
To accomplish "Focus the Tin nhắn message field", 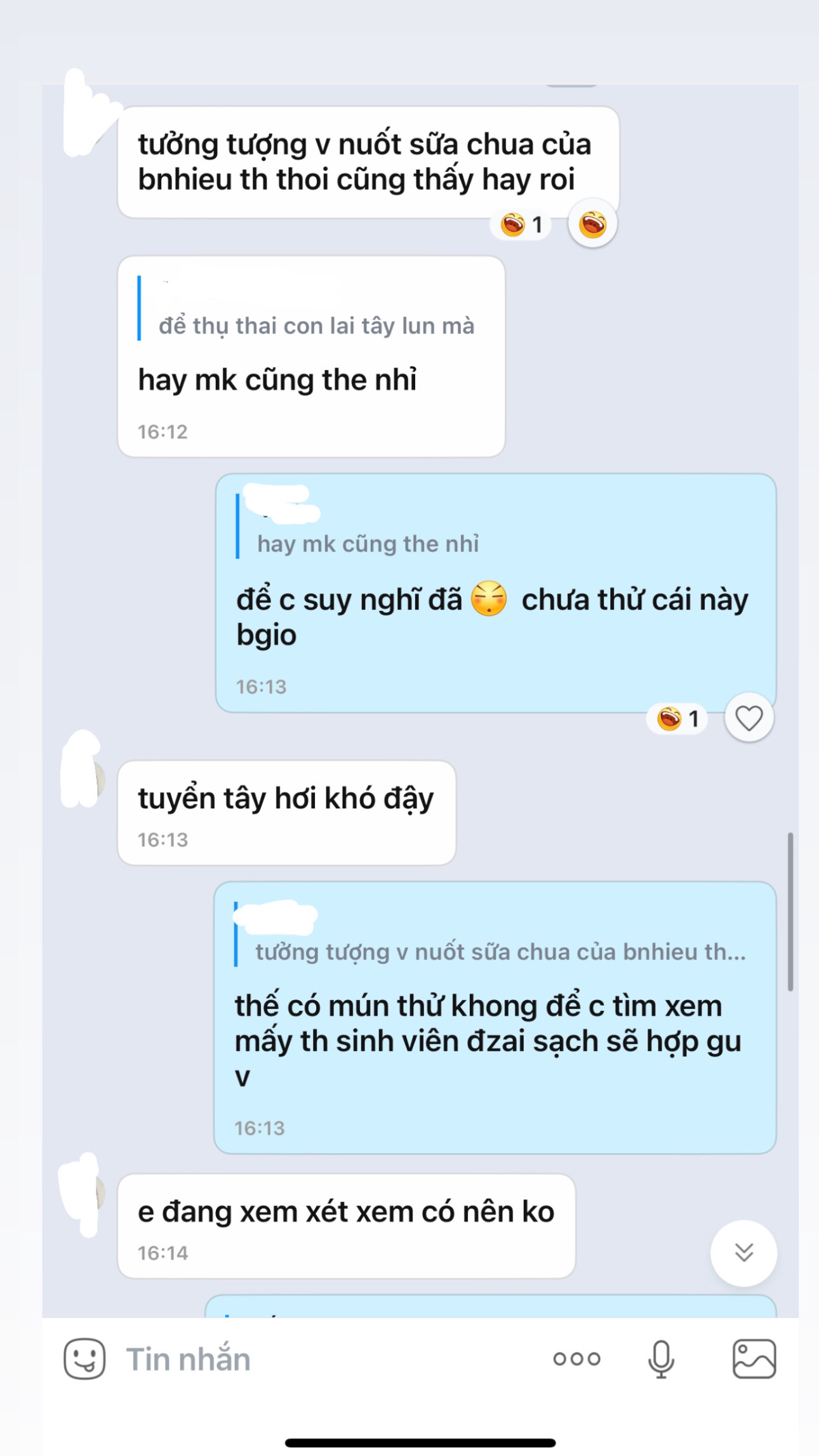I will (317, 1359).
